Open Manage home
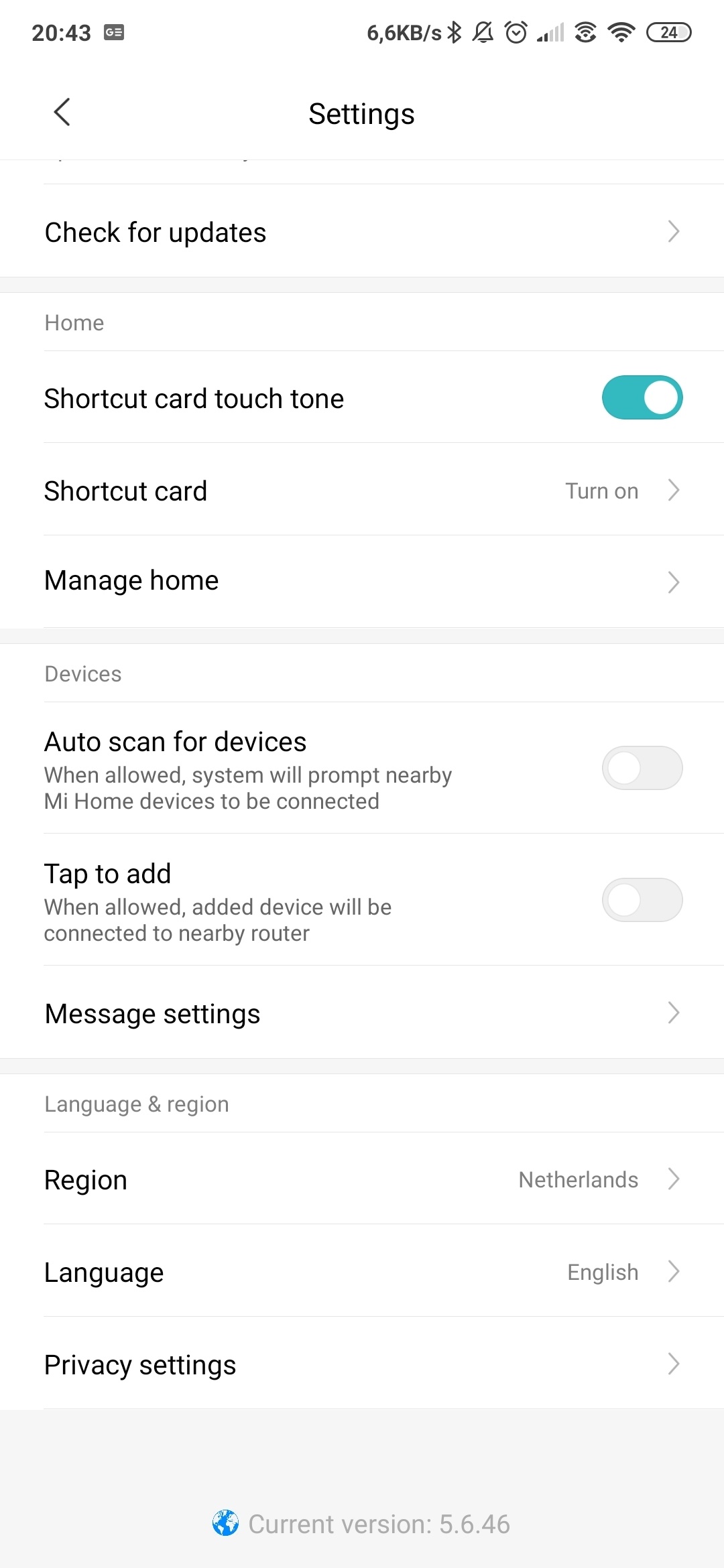 [362, 581]
